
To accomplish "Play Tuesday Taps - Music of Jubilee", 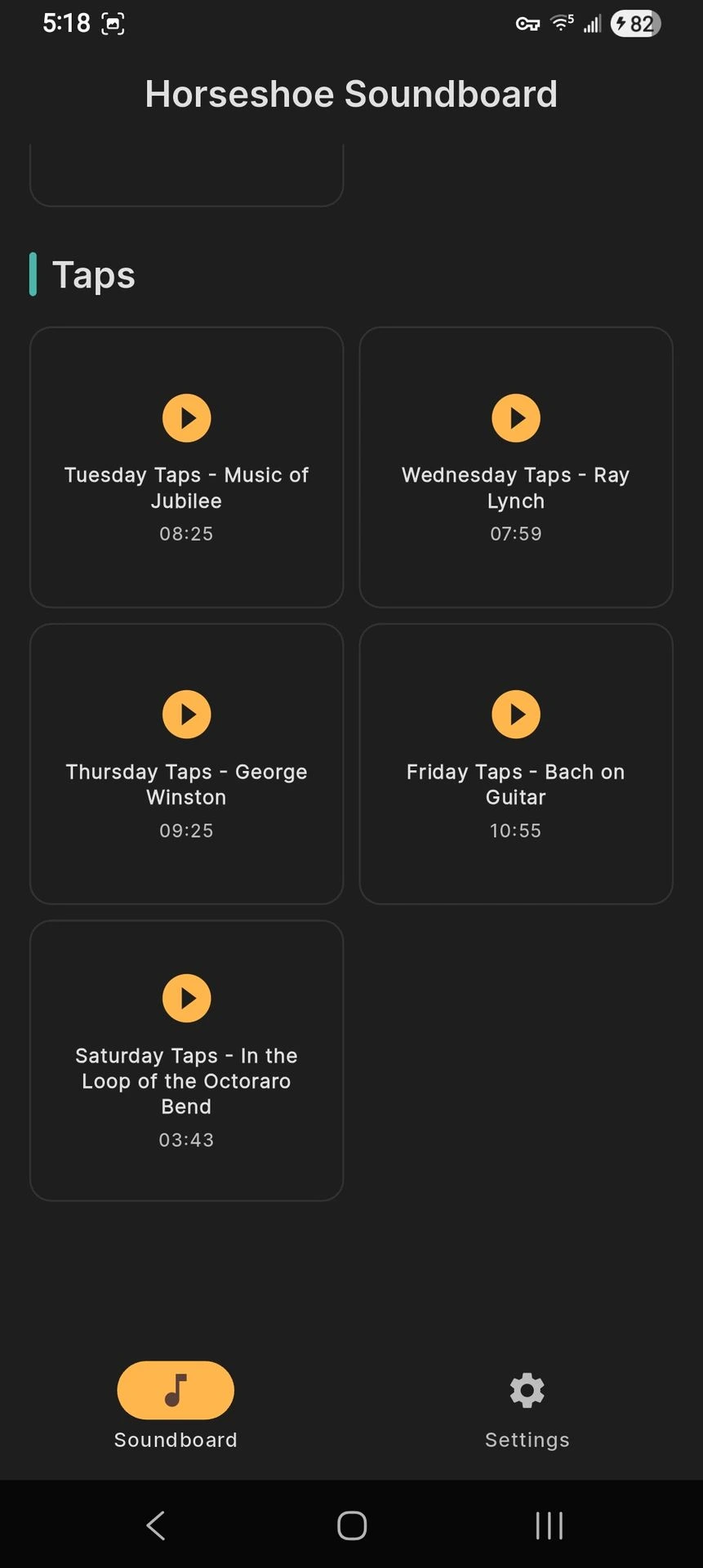I will [186, 418].
